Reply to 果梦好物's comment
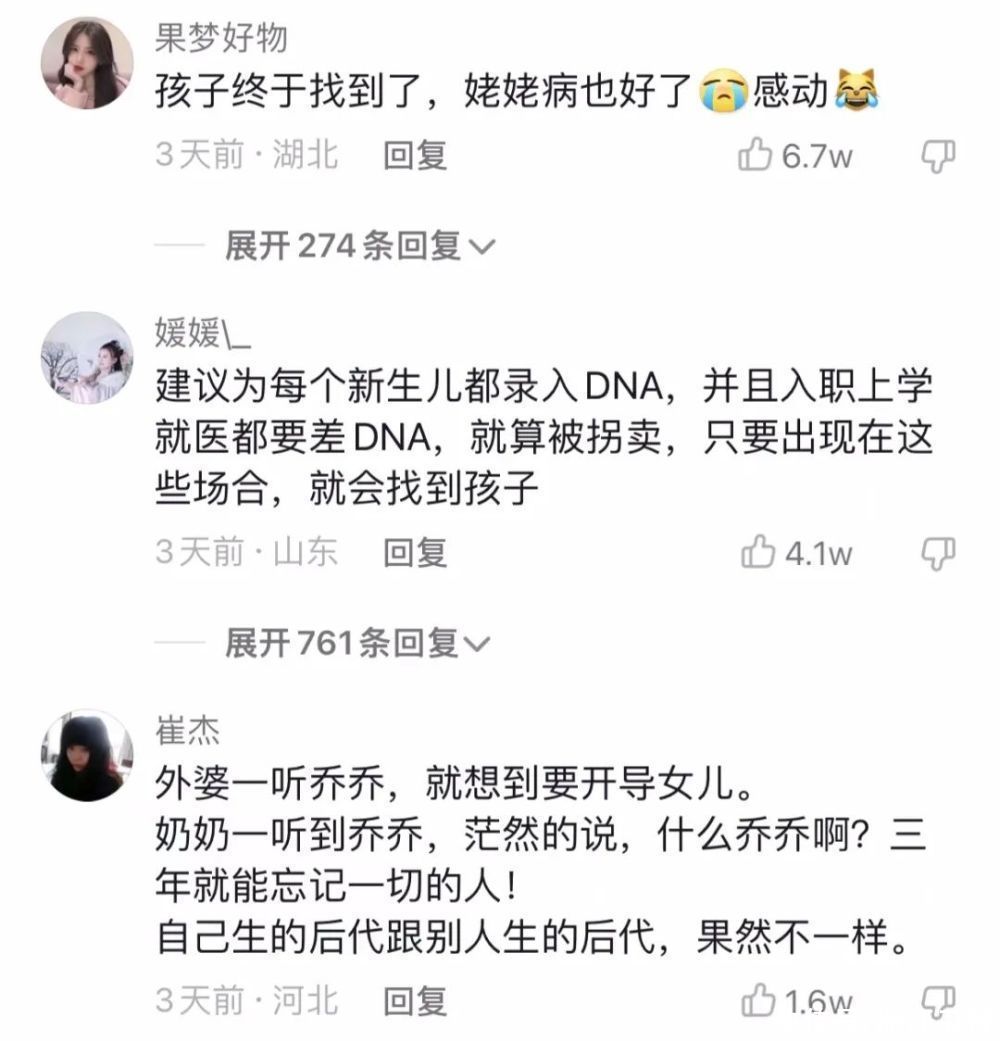 [415, 155]
